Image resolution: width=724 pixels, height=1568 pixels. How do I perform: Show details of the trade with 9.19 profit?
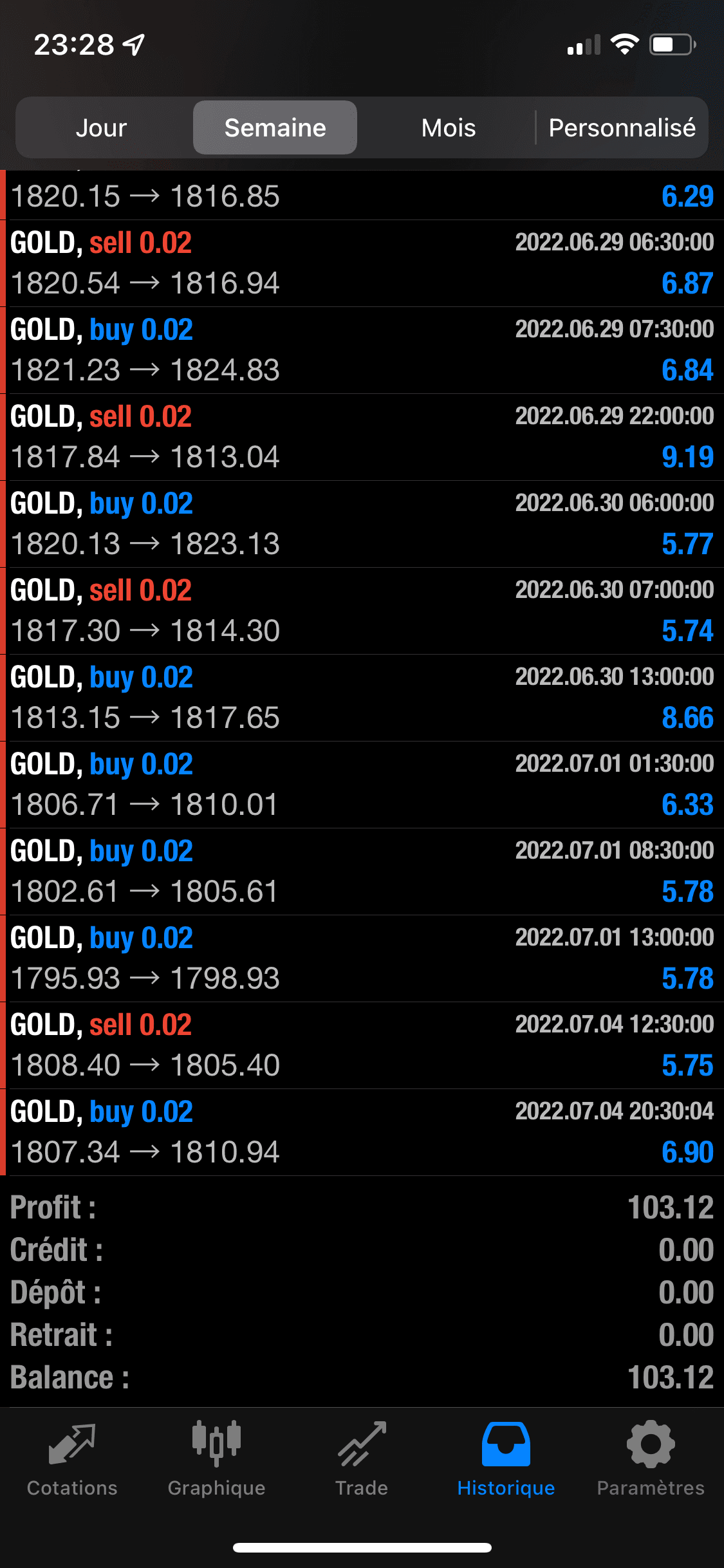(362, 437)
